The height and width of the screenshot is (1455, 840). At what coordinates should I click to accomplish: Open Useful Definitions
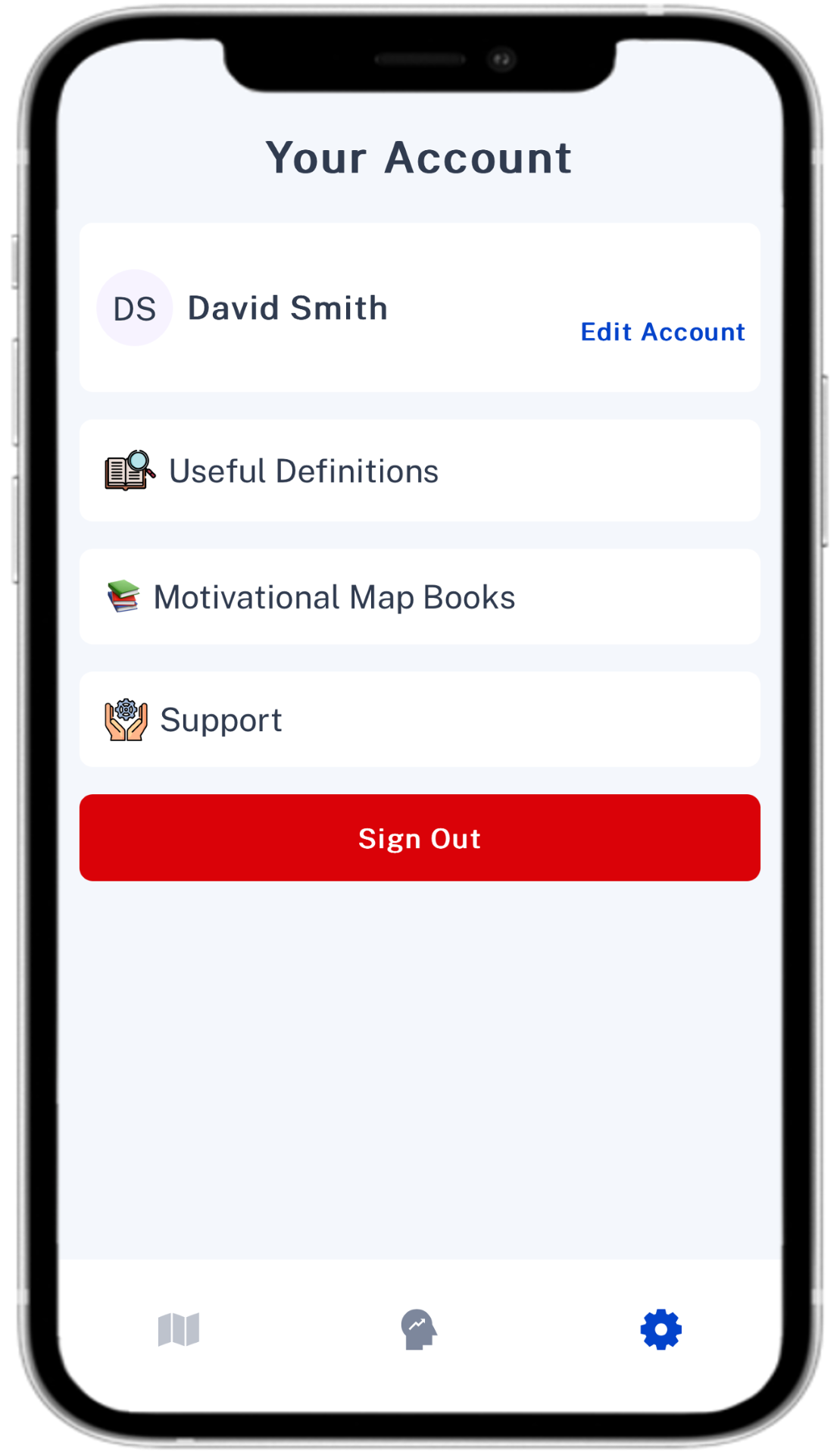point(420,471)
